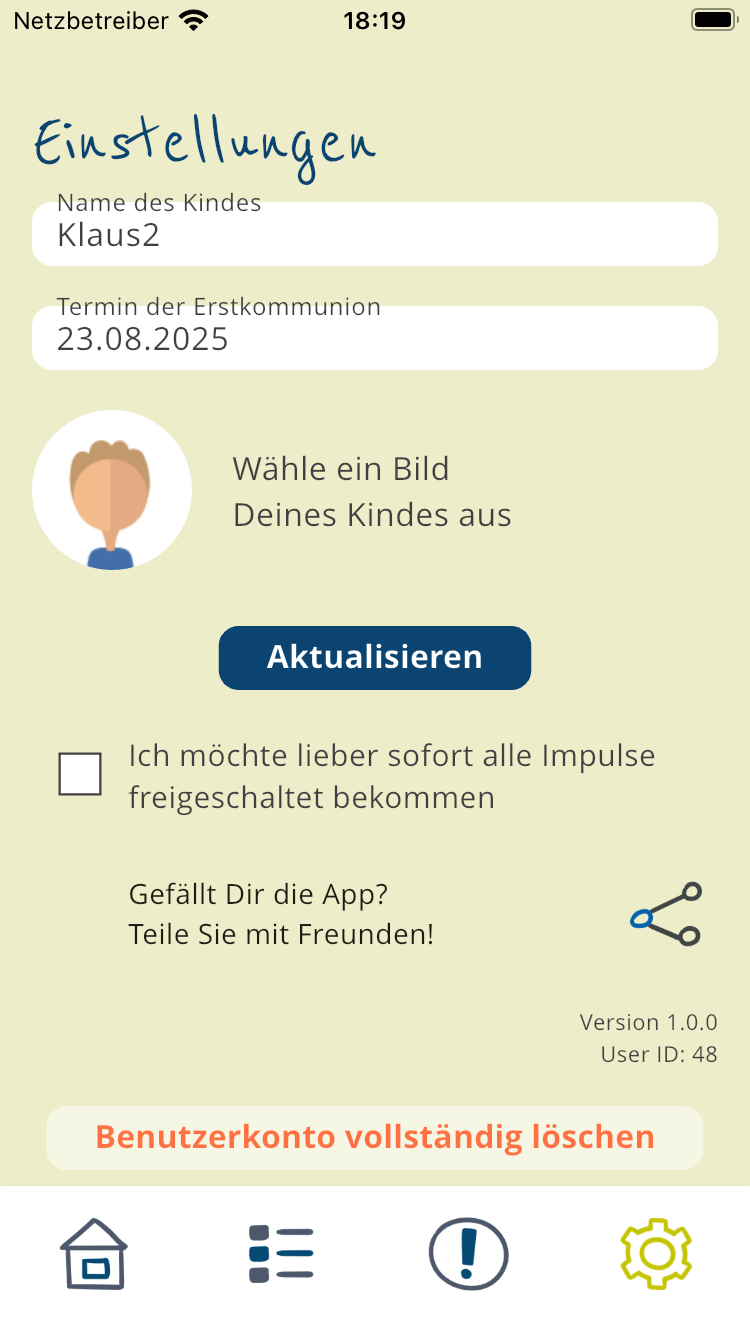Check the box to unlock all Impulse
Screen dimensions: 750x1334
(x=80, y=774)
